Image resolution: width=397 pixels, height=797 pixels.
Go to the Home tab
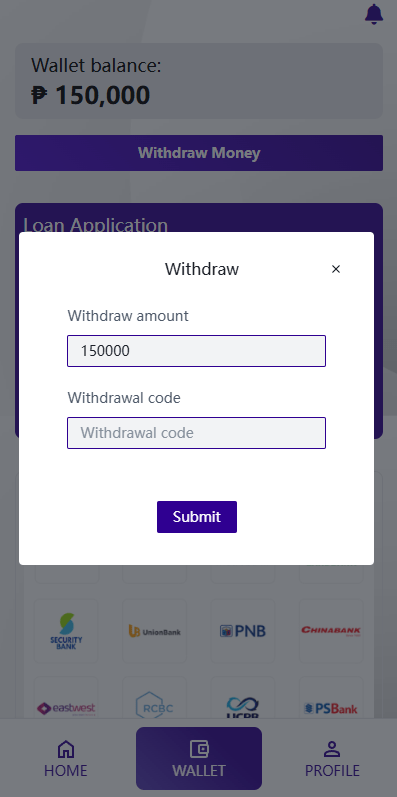click(x=66, y=758)
